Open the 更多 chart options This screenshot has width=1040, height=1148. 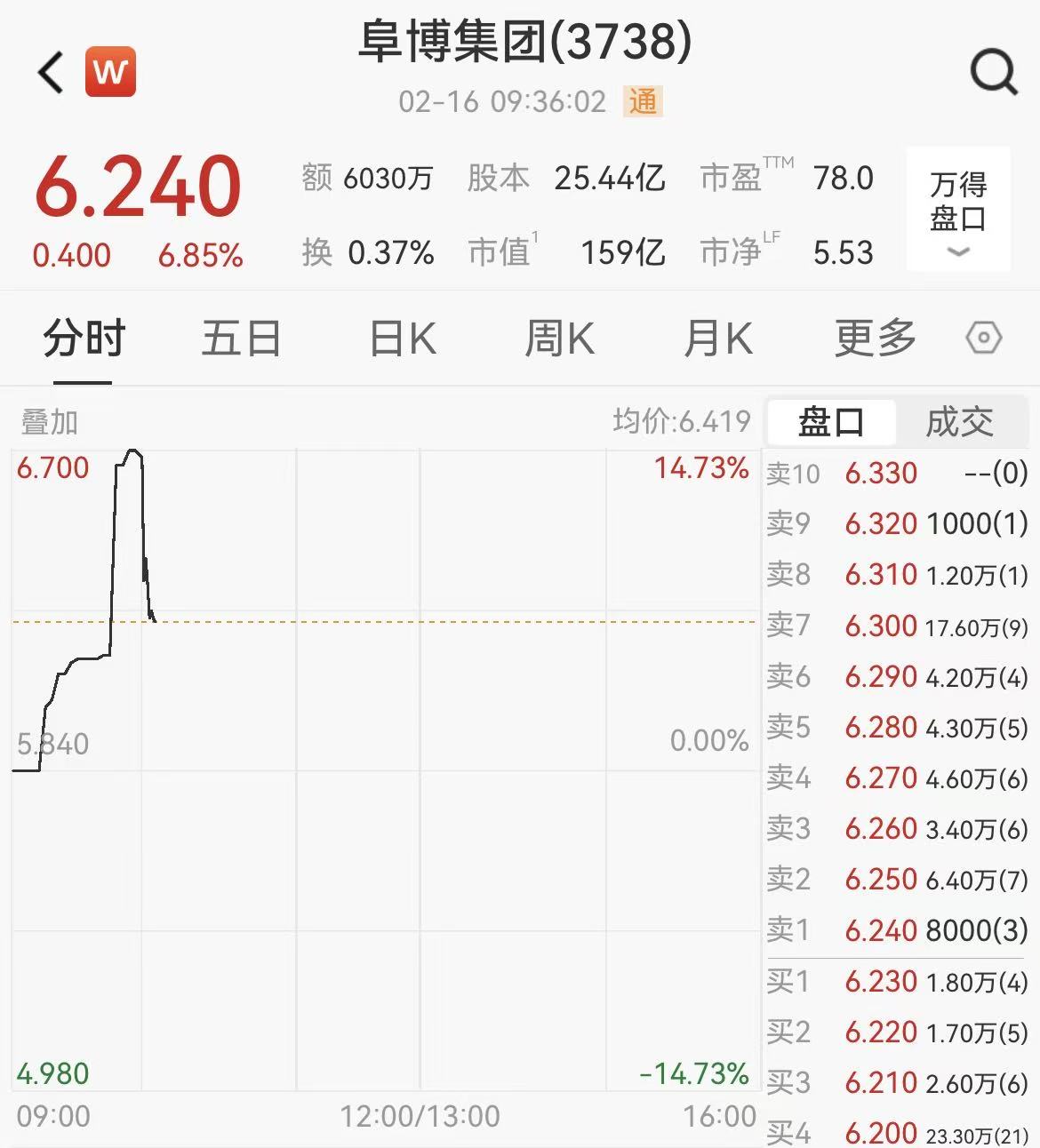[875, 339]
